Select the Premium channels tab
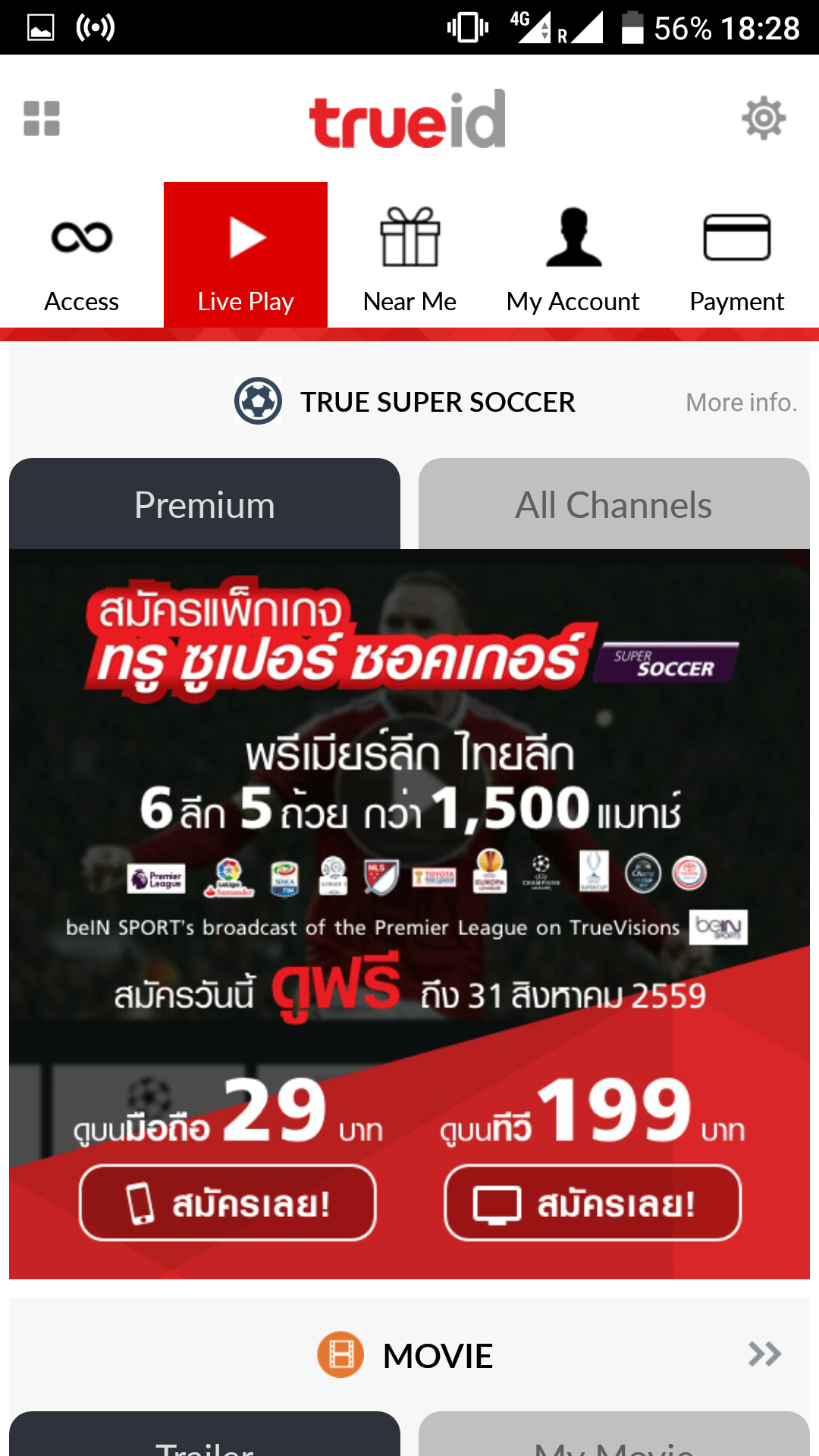 click(x=205, y=505)
